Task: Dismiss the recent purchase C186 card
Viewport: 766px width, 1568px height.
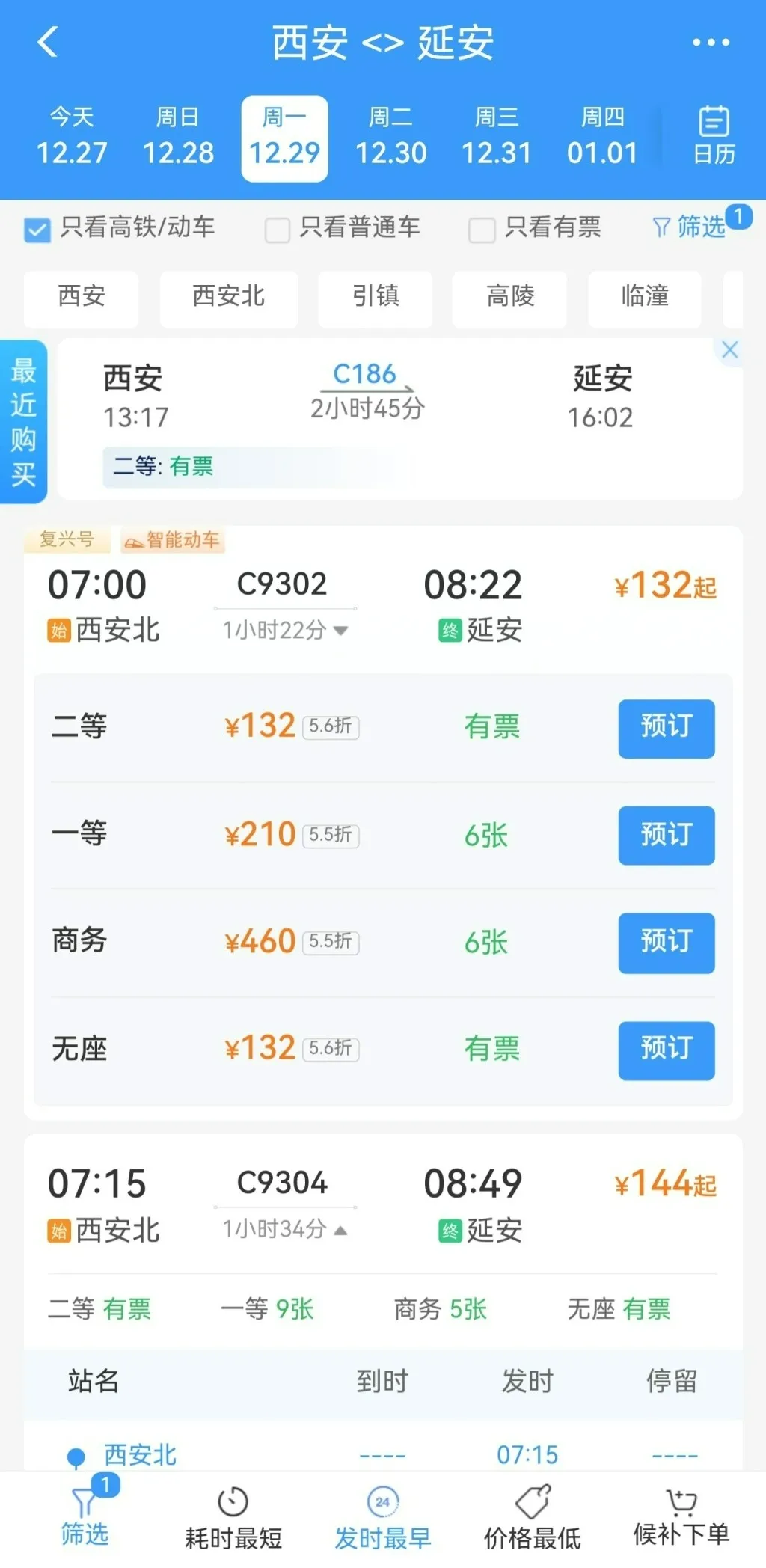Action: (730, 350)
